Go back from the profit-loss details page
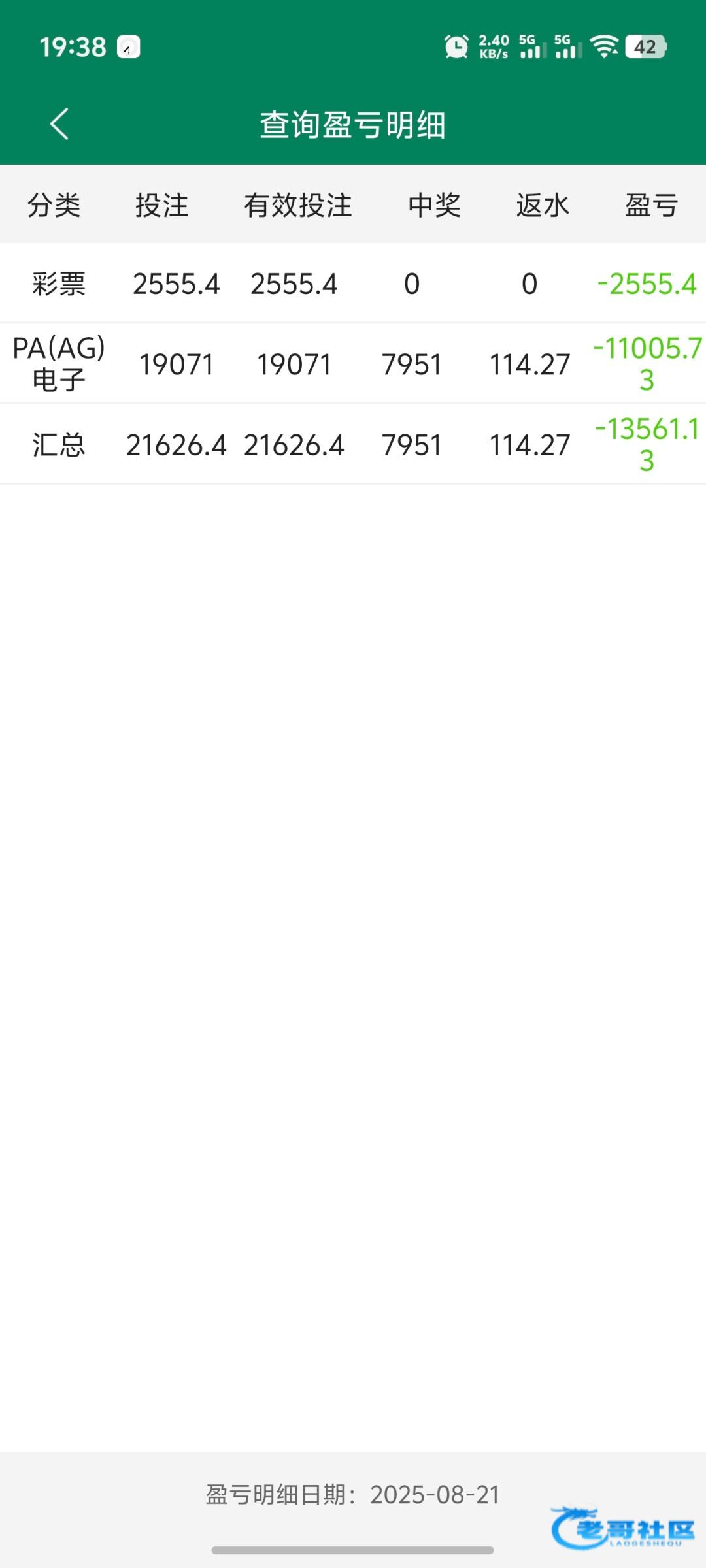The width and height of the screenshot is (706, 1568). (x=59, y=124)
